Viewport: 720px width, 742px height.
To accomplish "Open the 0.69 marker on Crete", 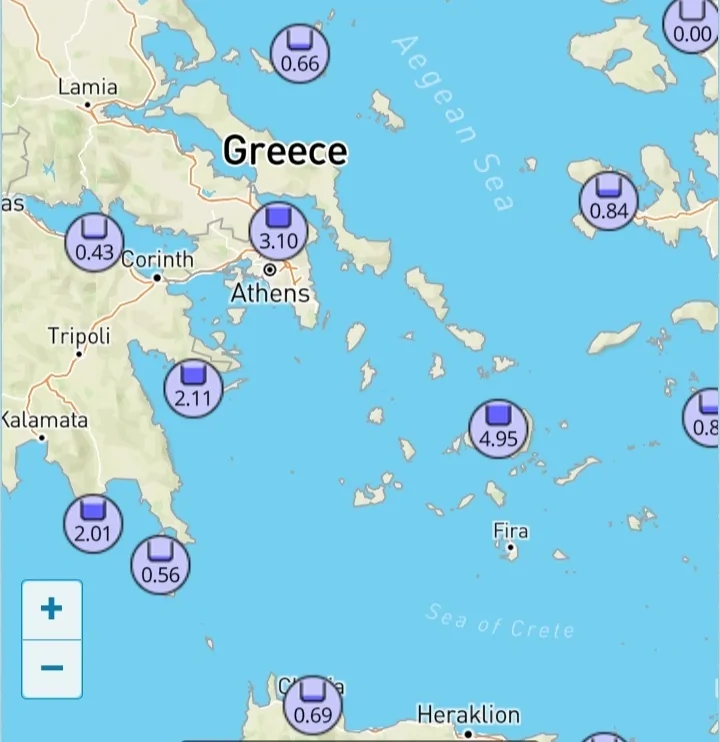I will 313,705.
